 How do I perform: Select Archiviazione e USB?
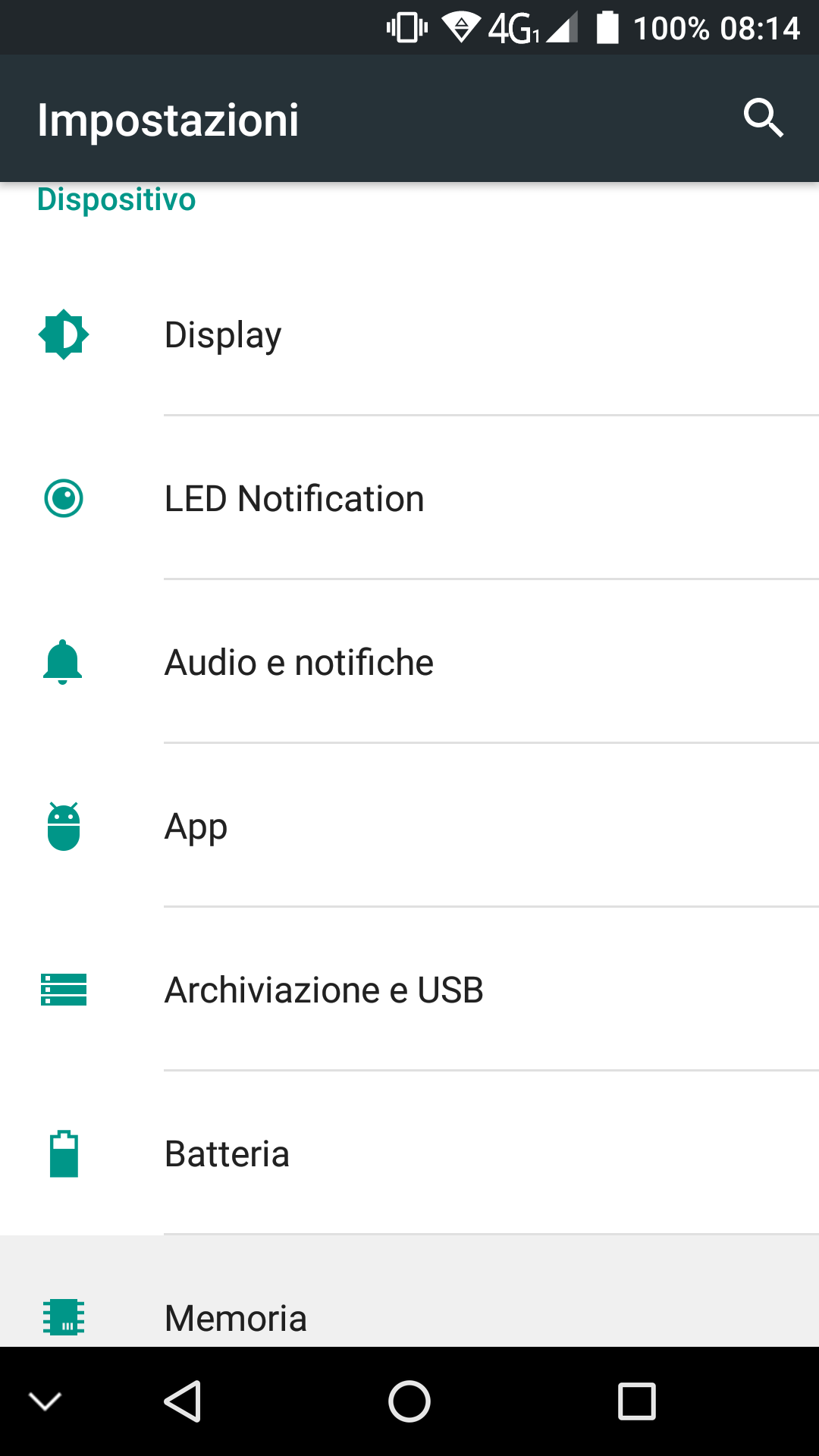[x=409, y=990]
